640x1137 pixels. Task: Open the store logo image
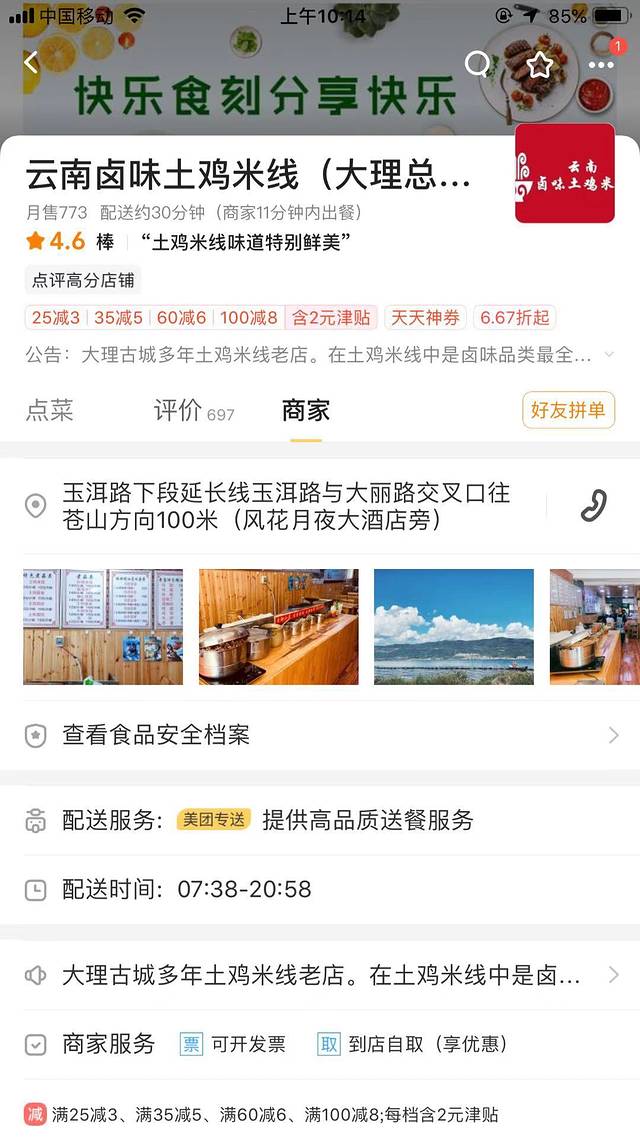point(564,173)
